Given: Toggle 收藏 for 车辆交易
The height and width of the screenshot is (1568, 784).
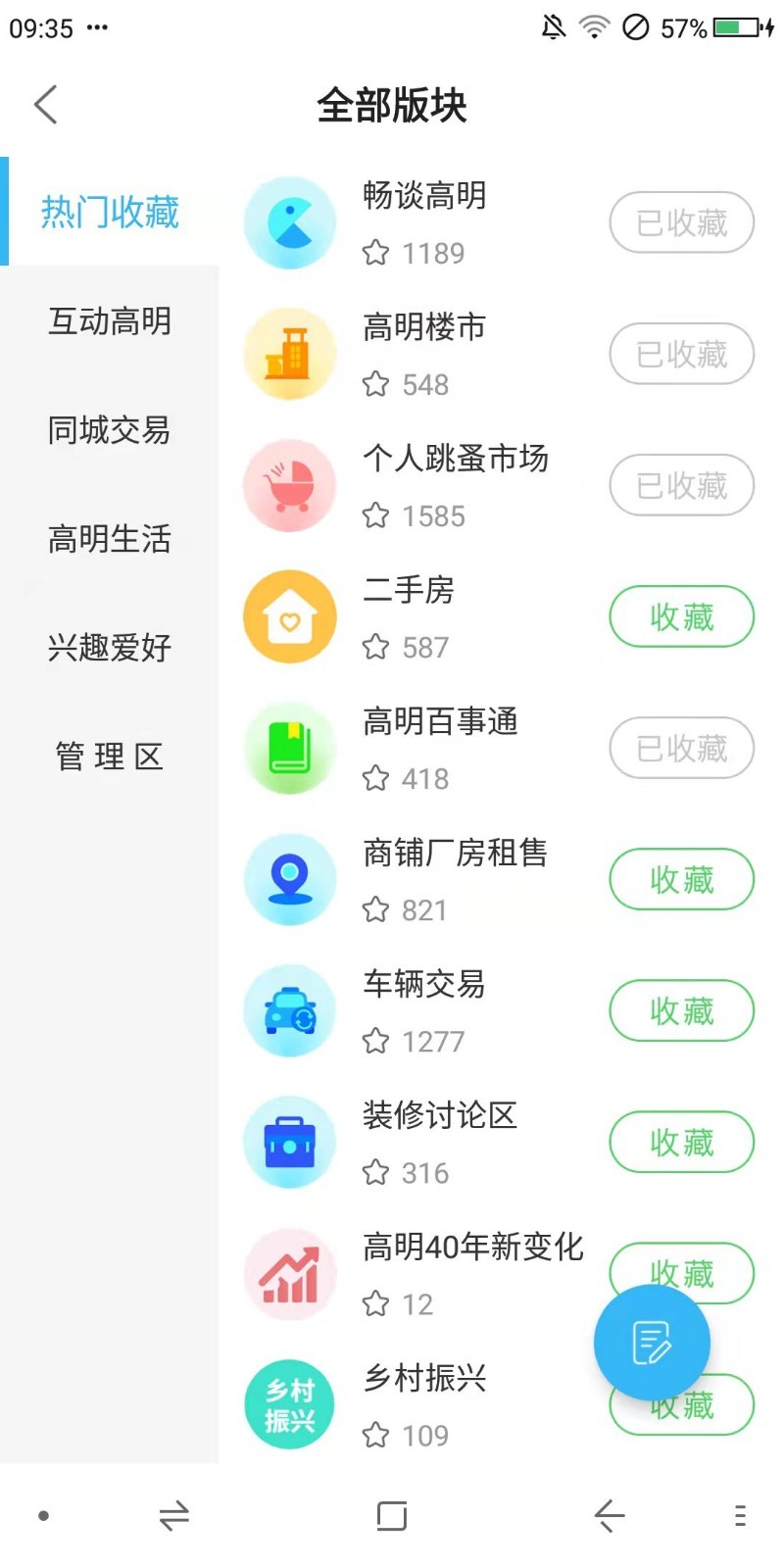Looking at the screenshot, I should 681,1010.
